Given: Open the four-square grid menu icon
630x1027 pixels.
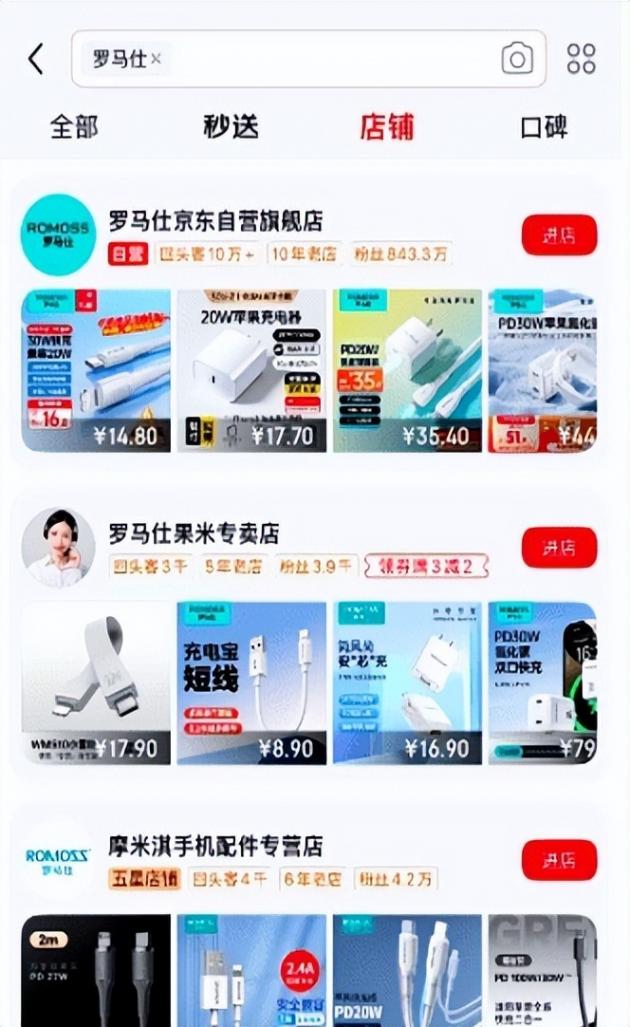Looking at the screenshot, I should tap(581, 59).
